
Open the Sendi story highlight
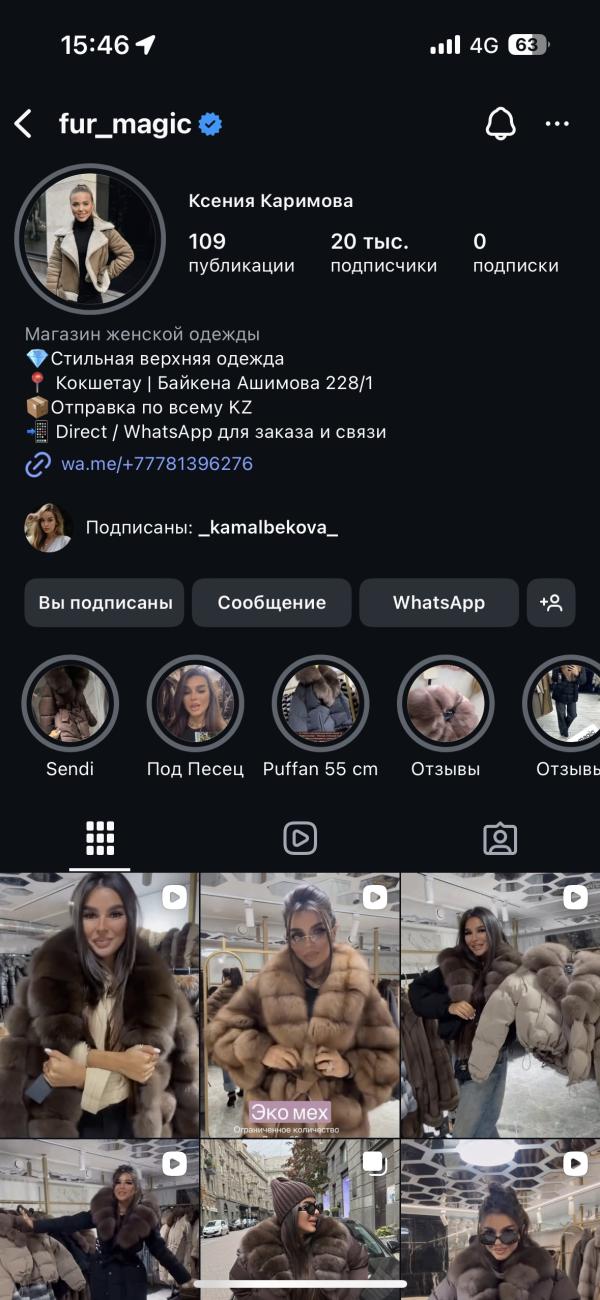[70, 704]
